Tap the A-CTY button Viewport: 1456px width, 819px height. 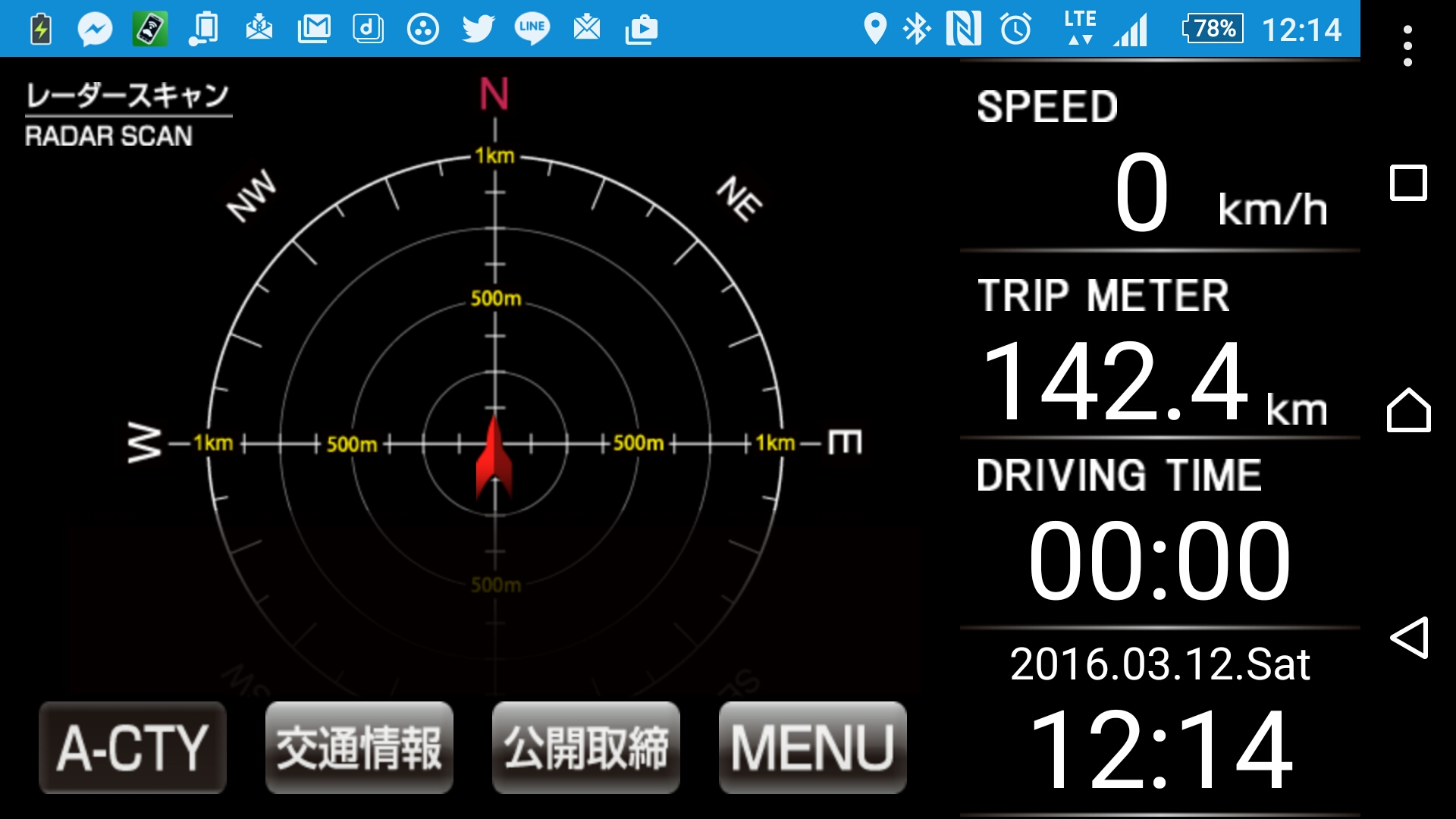pos(133,748)
